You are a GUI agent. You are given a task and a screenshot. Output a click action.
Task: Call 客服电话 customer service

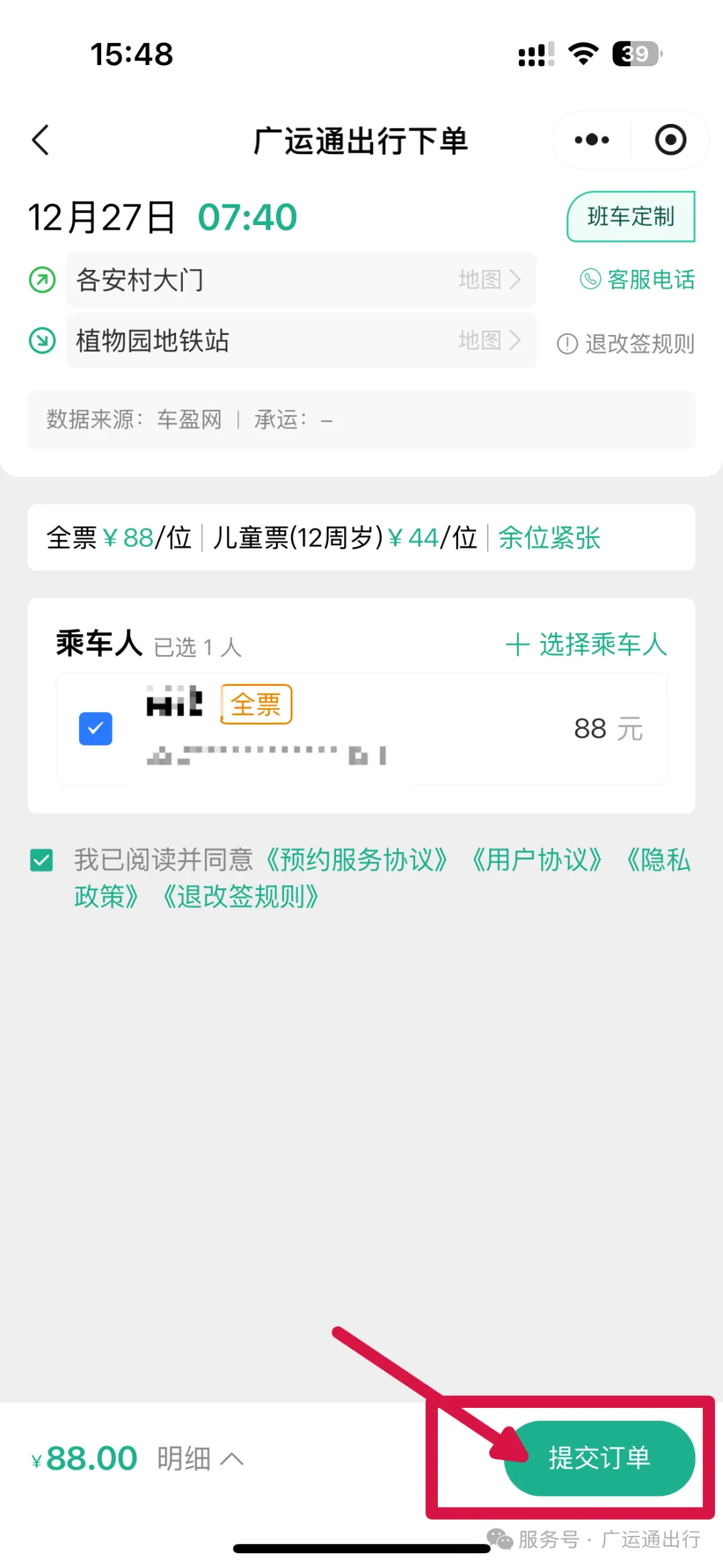[637, 279]
